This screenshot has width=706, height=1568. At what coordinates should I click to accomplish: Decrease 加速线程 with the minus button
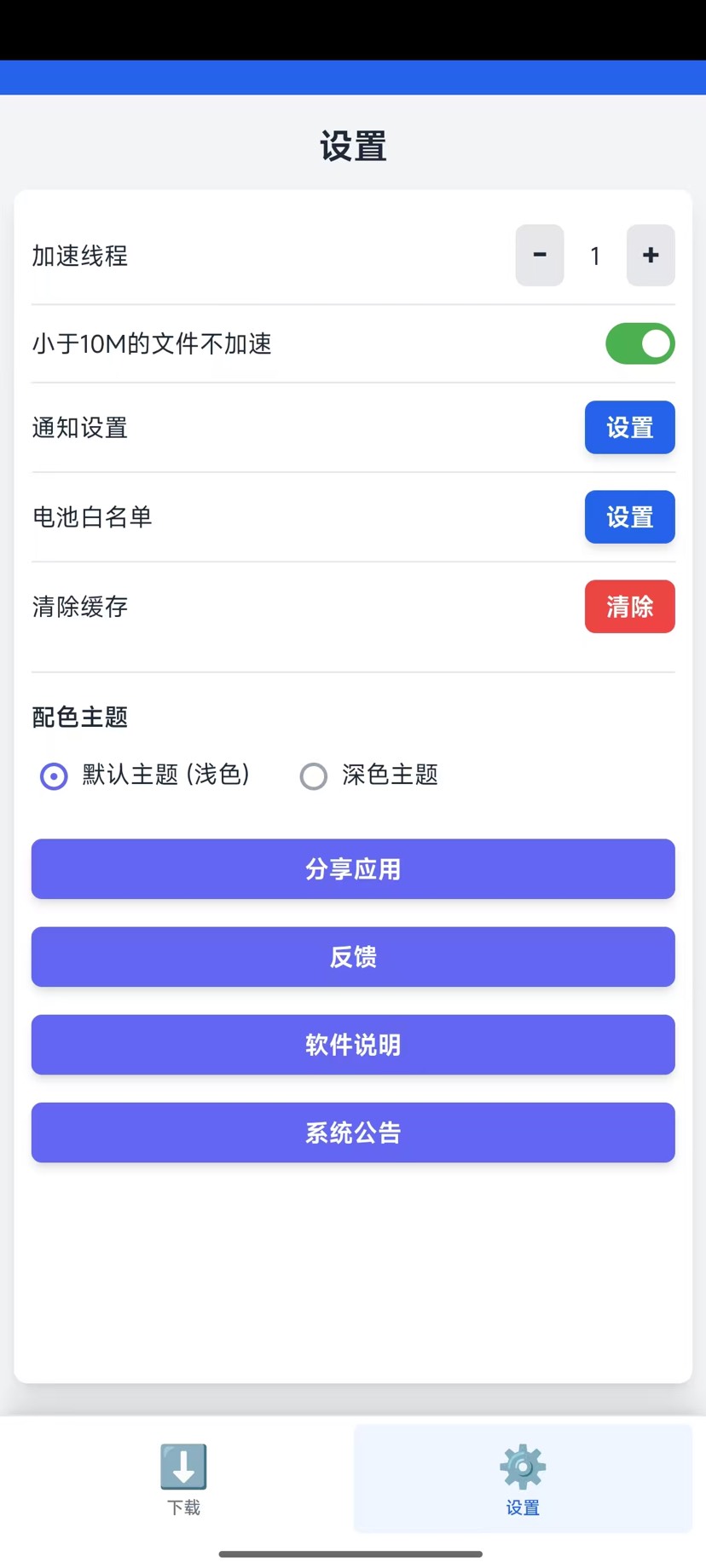pos(539,255)
